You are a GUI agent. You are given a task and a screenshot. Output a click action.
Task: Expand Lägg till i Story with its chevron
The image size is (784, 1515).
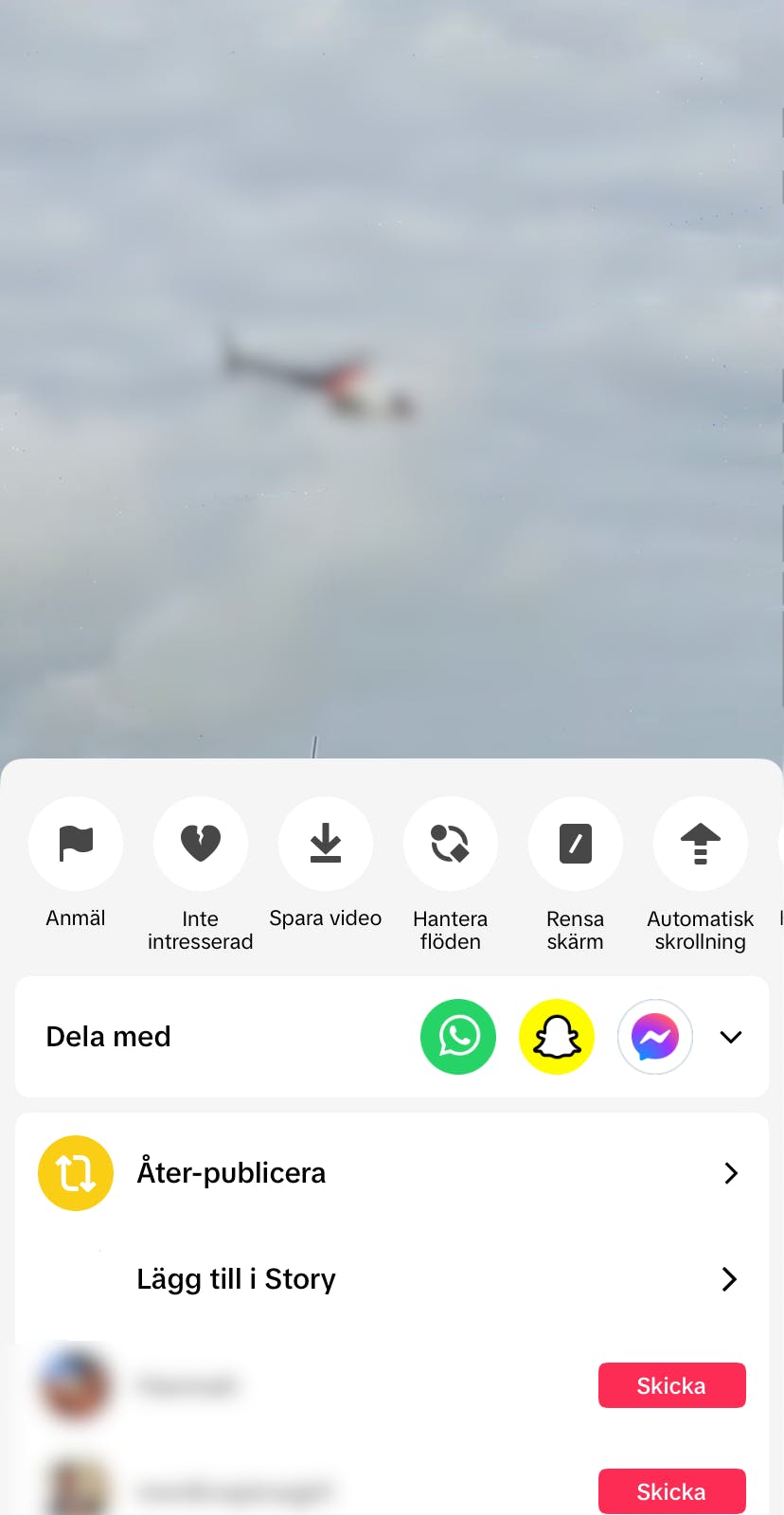coord(728,1279)
